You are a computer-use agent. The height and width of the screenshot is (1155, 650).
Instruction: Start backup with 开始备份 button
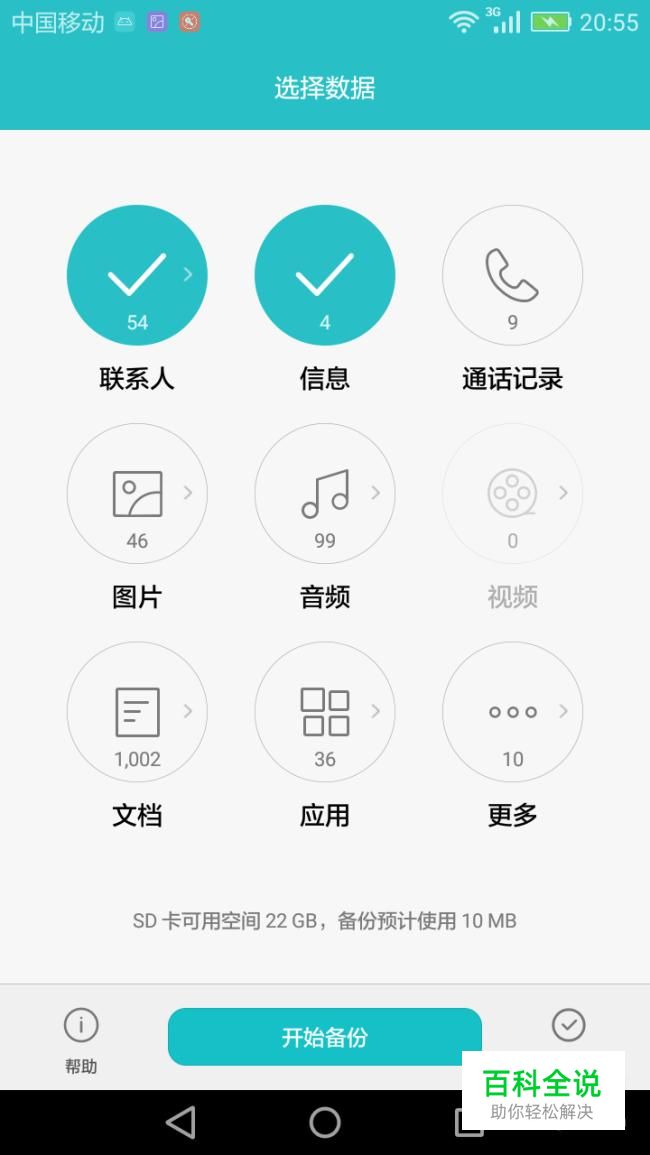tap(325, 1037)
